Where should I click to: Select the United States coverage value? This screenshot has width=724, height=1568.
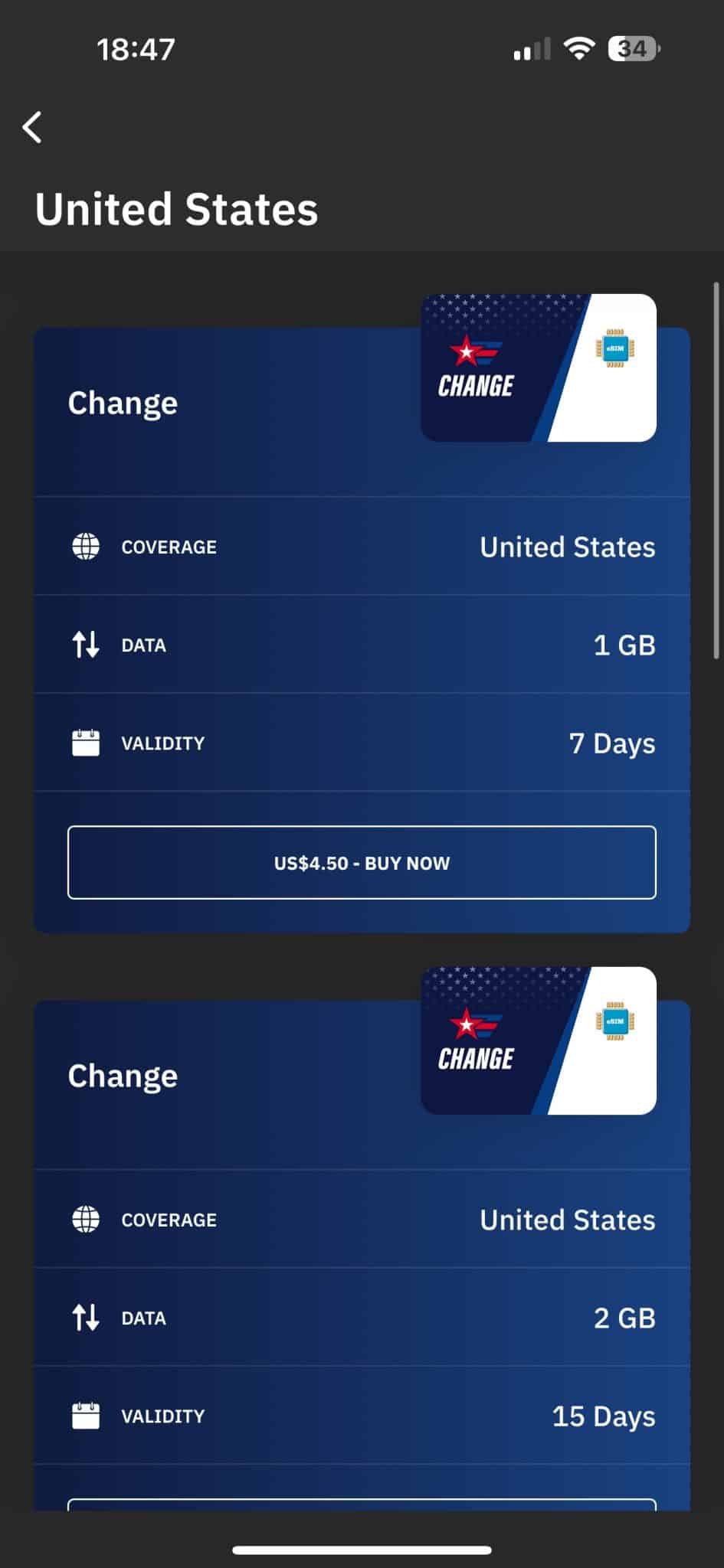[566, 547]
